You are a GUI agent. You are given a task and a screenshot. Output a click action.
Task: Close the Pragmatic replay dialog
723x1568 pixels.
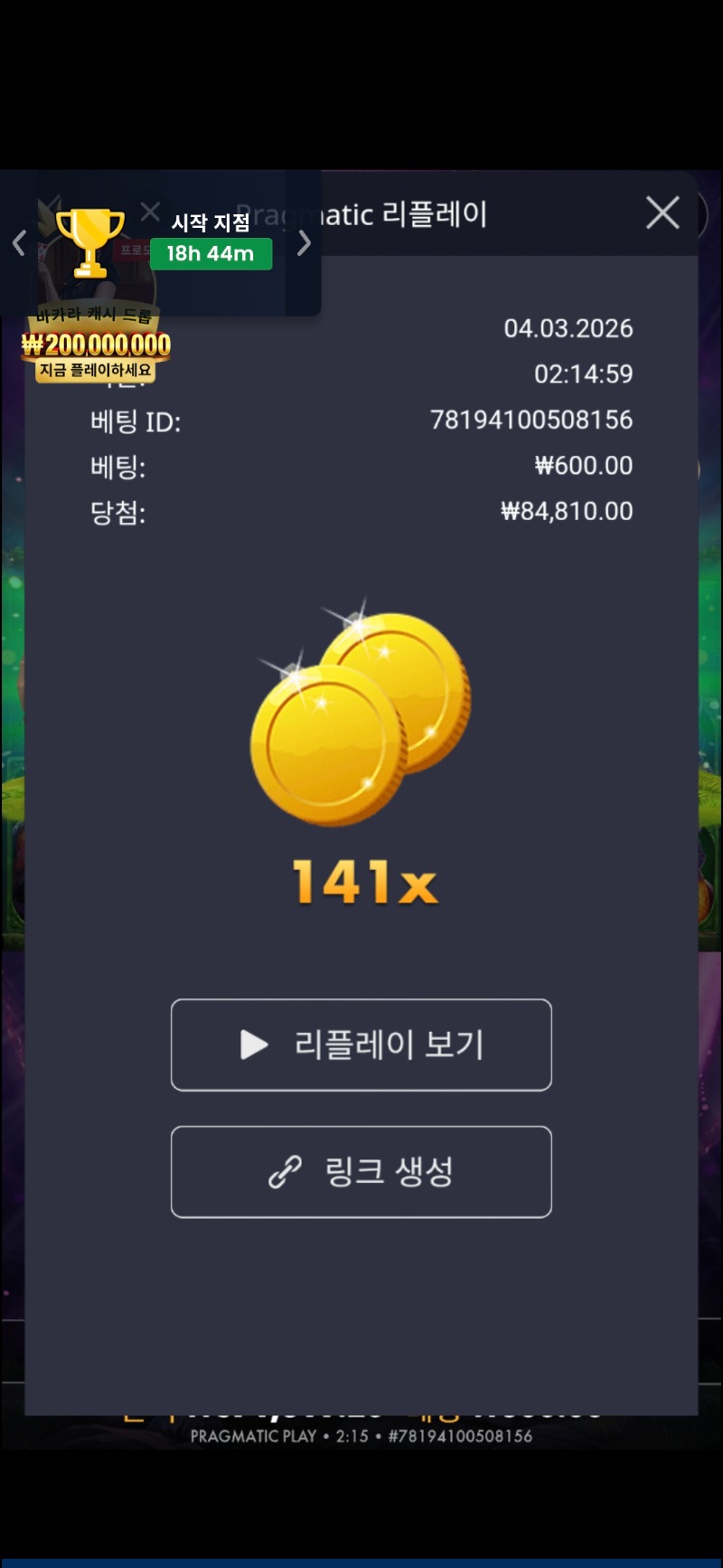[662, 213]
